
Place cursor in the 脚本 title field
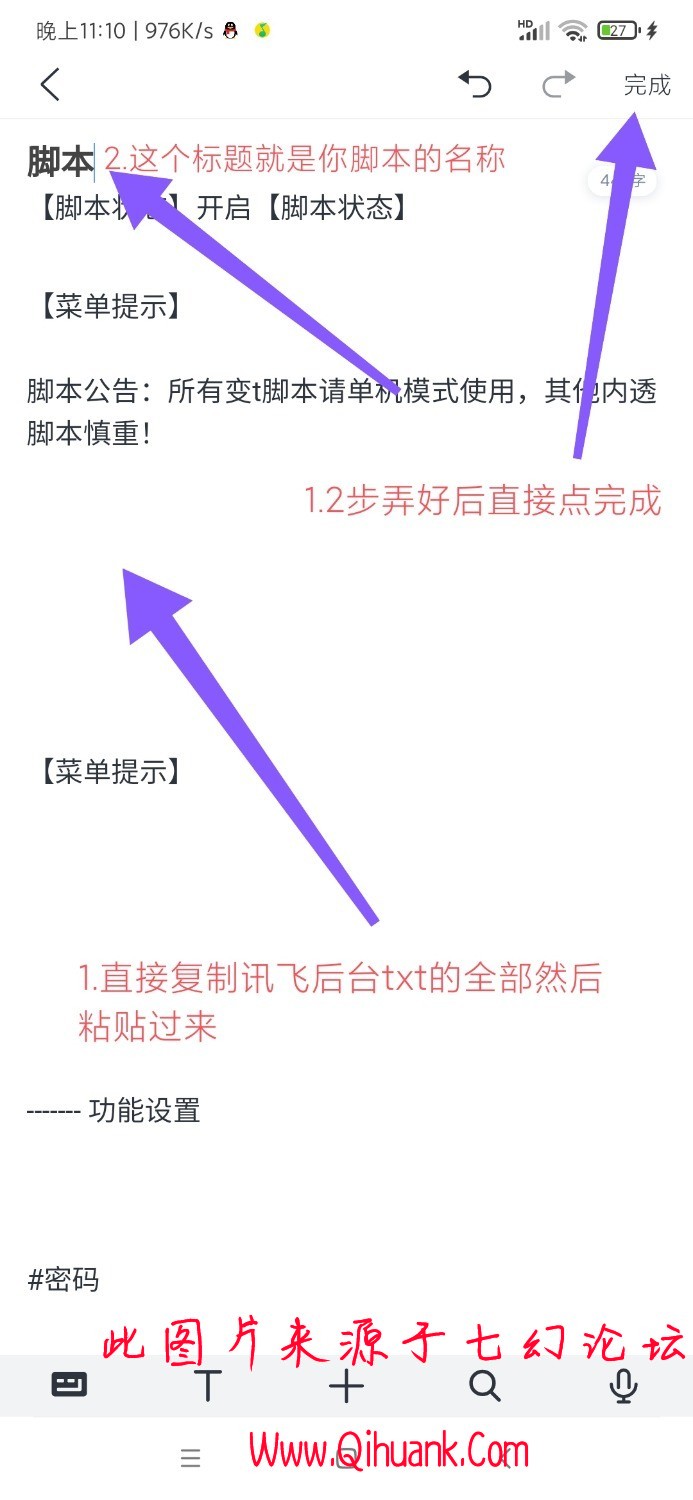point(60,160)
